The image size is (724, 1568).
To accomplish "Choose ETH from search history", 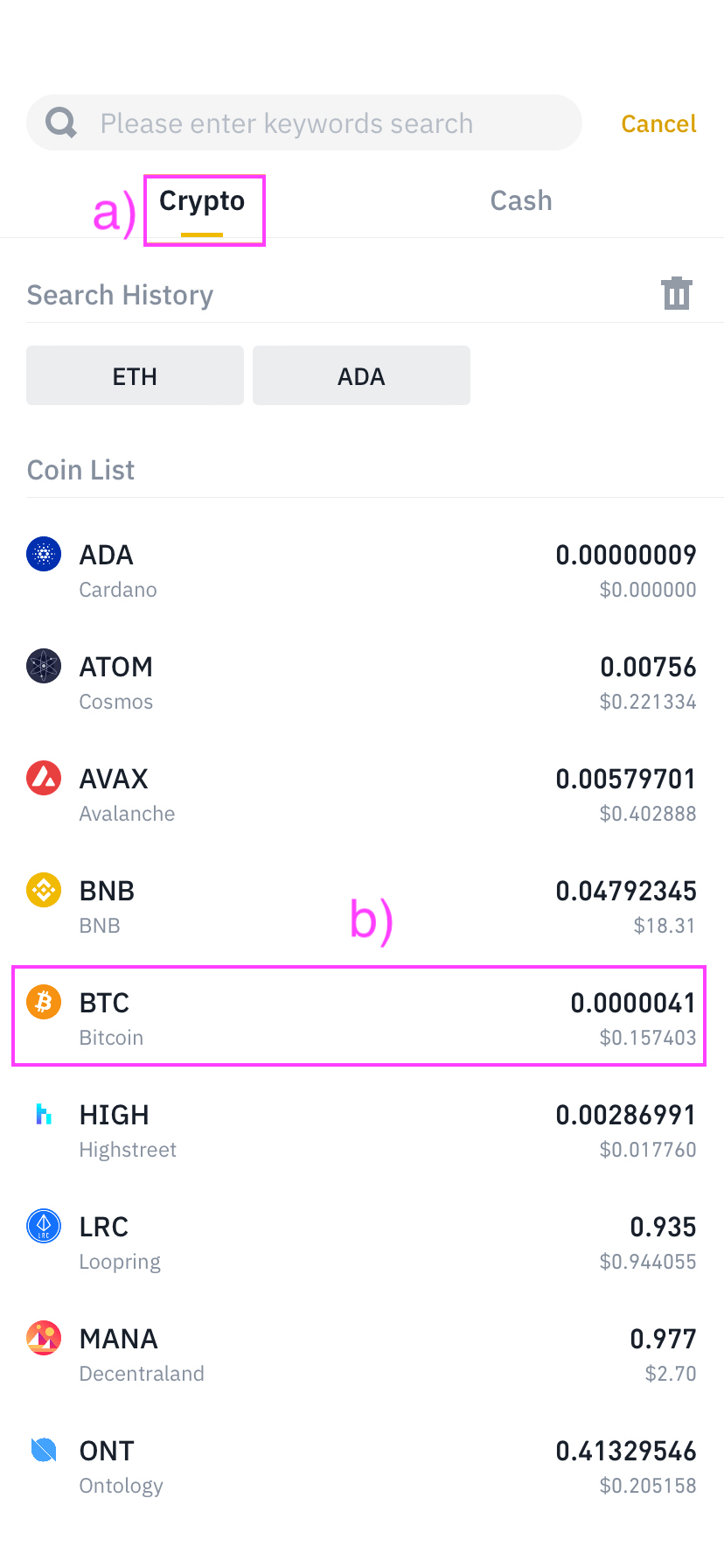I will pyautogui.click(x=135, y=376).
